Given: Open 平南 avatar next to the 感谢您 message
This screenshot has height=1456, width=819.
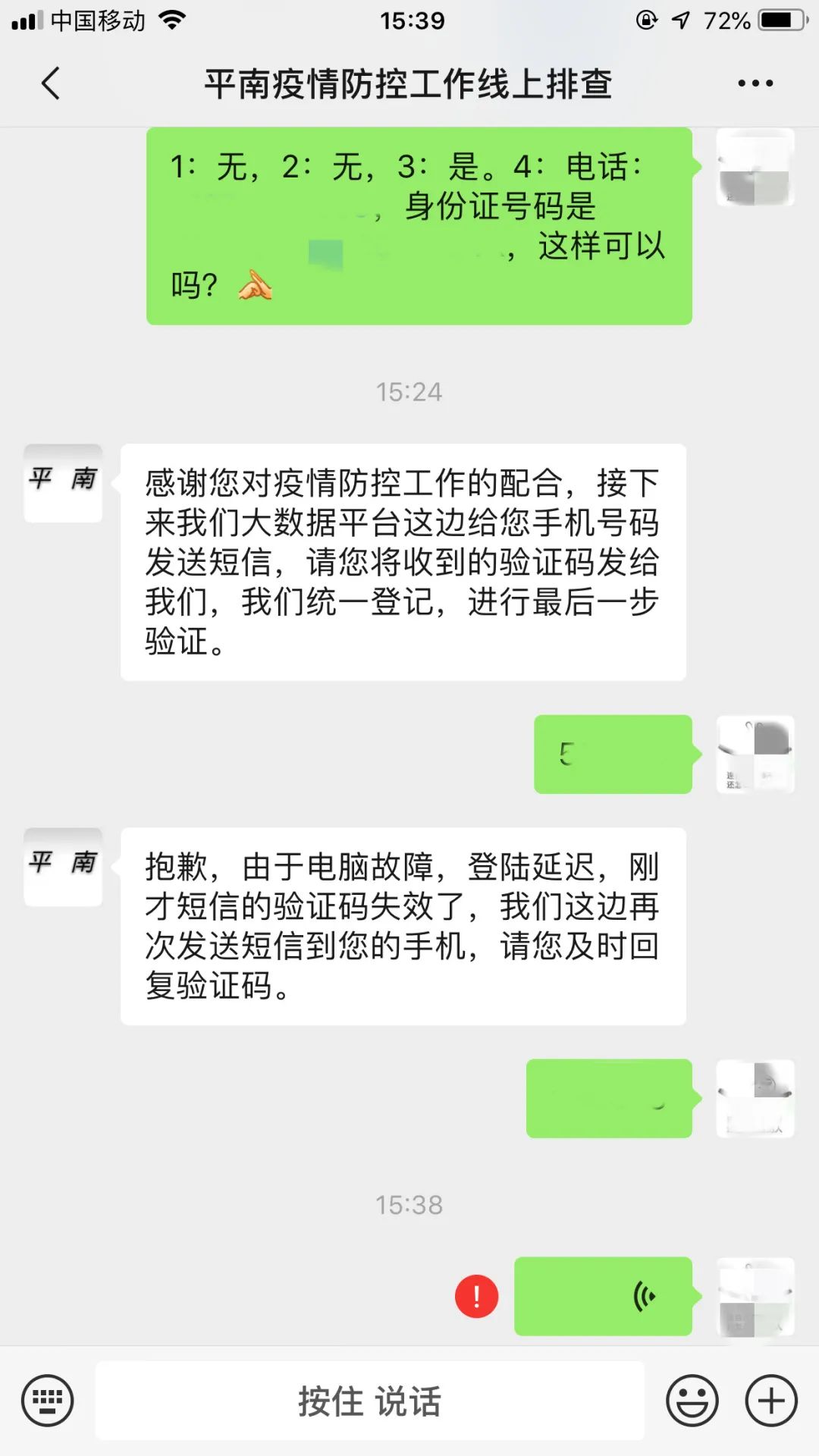Looking at the screenshot, I should tap(63, 483).
